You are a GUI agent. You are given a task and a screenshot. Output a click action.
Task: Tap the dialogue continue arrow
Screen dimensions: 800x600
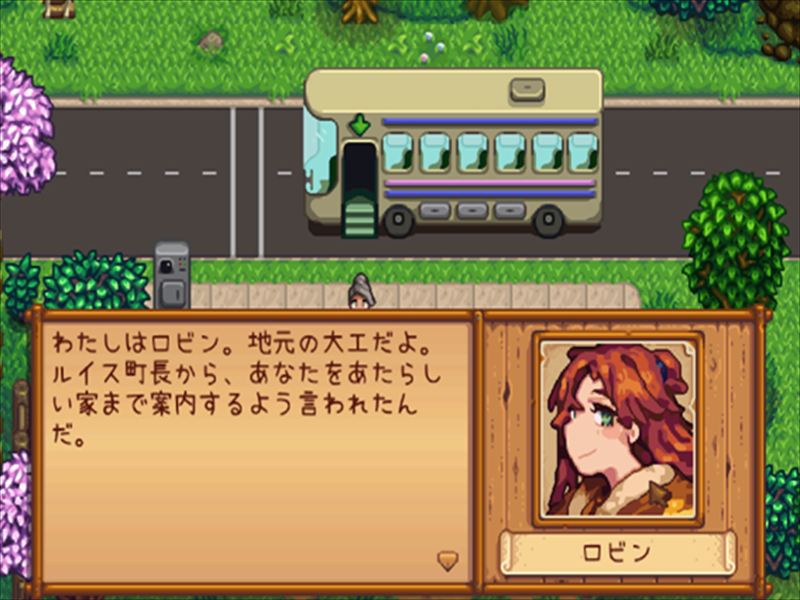[x=448, y=561]
